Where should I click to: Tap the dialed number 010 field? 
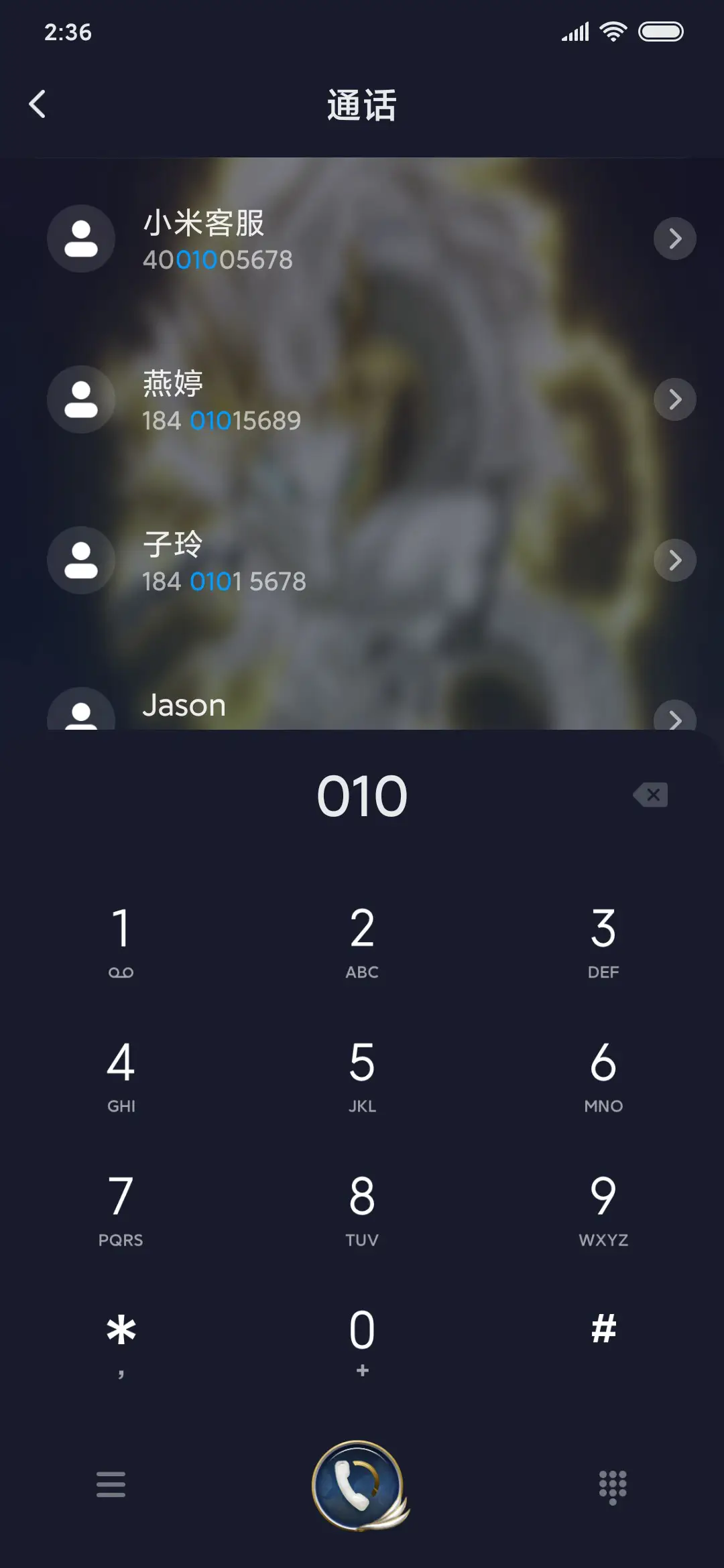pyautogui.click(x=362, y=795)
